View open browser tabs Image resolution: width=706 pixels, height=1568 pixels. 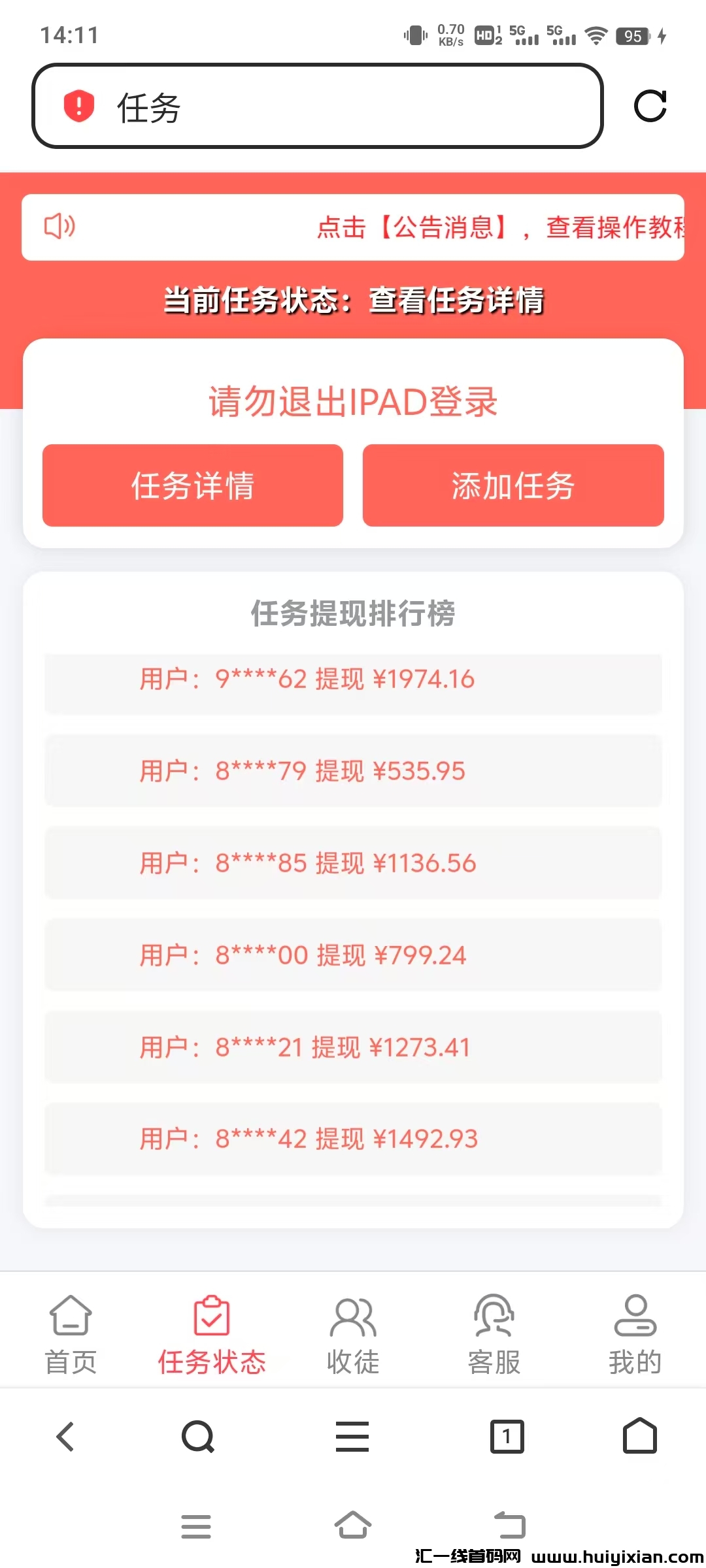point(507,1437)
